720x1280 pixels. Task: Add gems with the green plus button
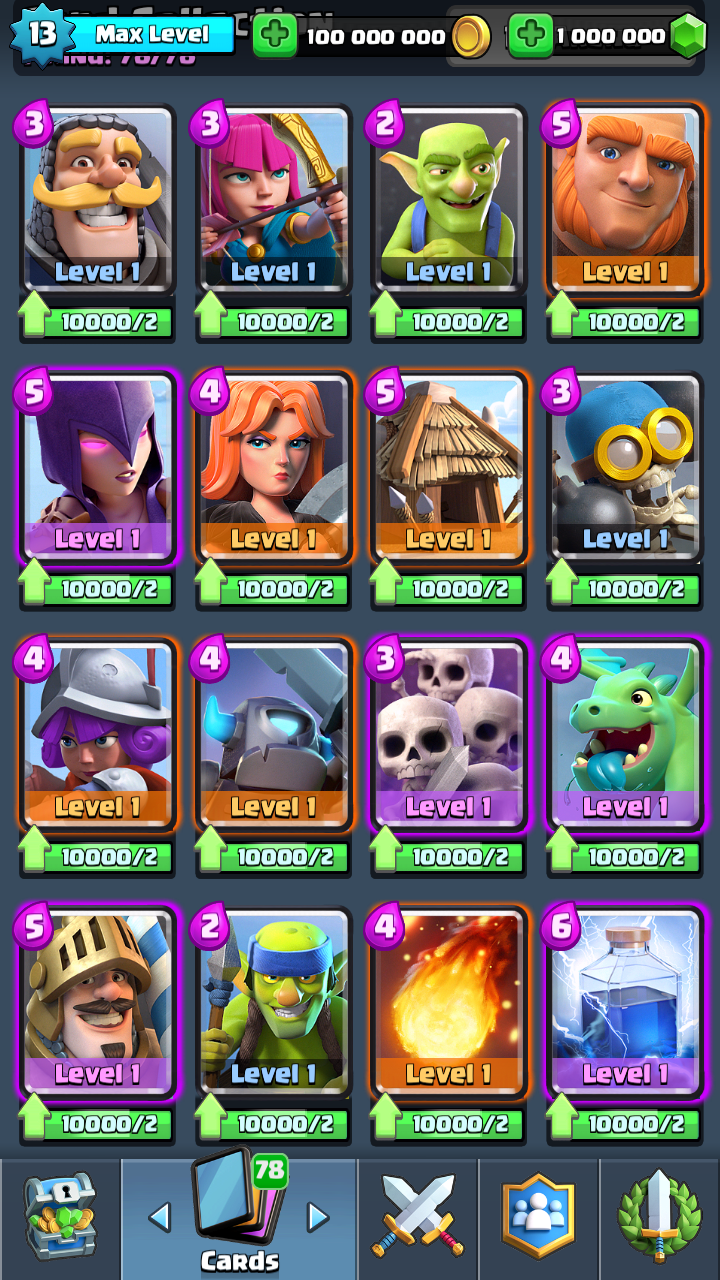(531, 36)
